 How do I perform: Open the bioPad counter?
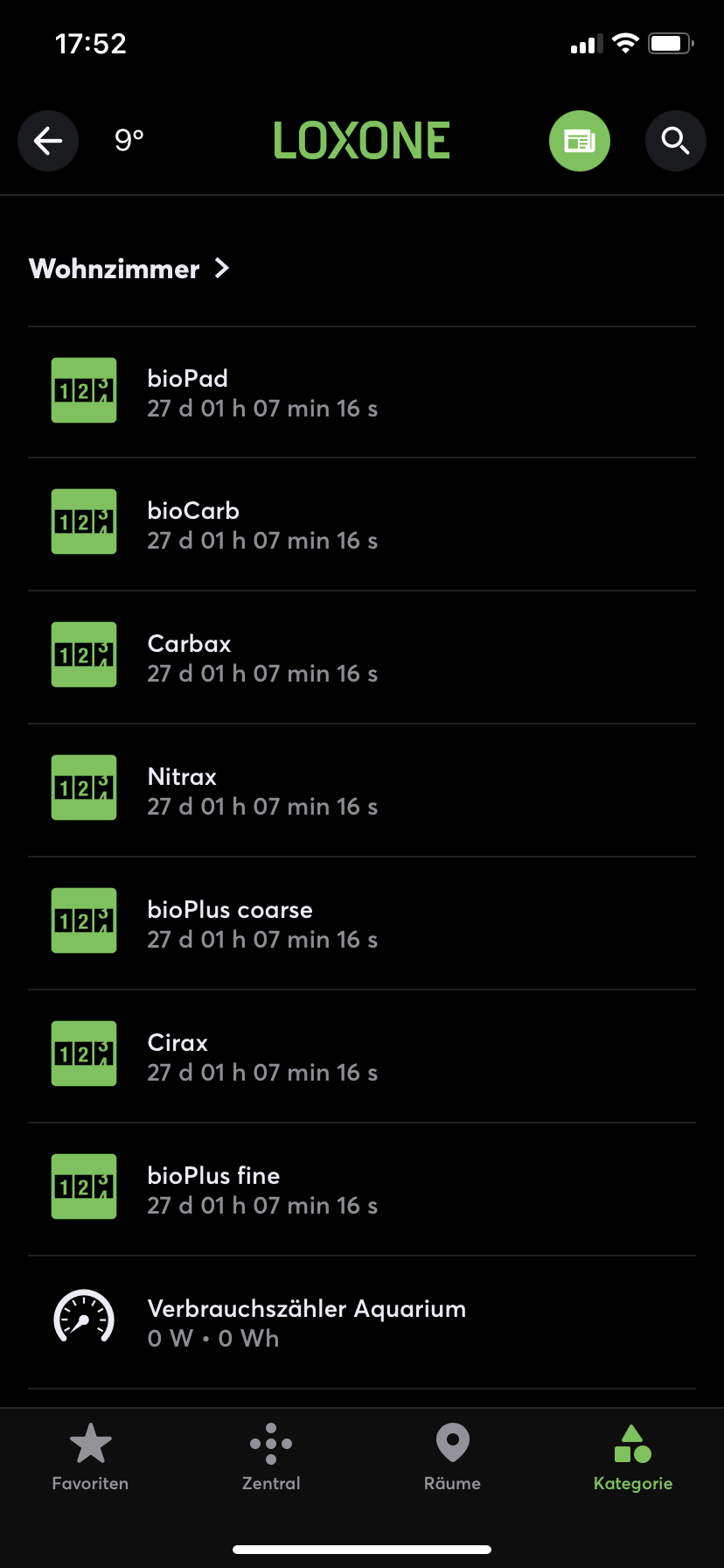(362, 392)
